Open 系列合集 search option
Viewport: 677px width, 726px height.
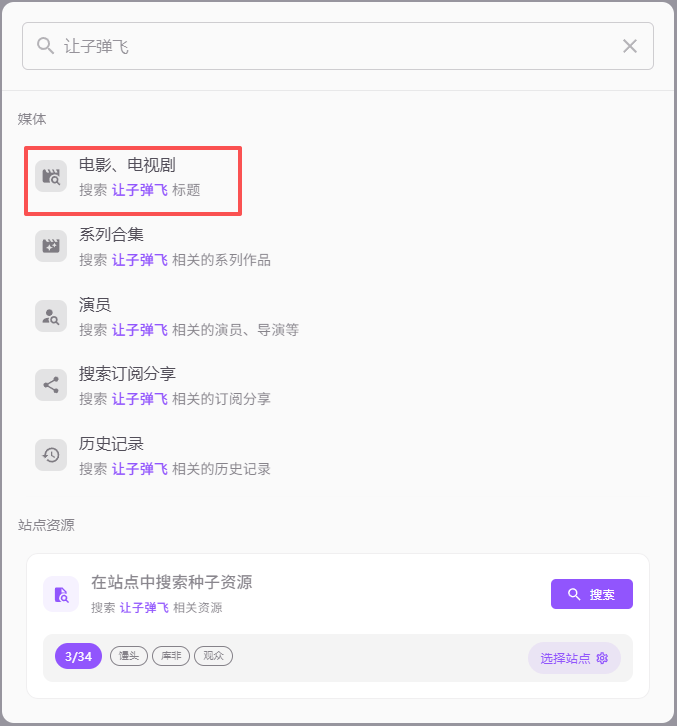(x=175, y=247)
